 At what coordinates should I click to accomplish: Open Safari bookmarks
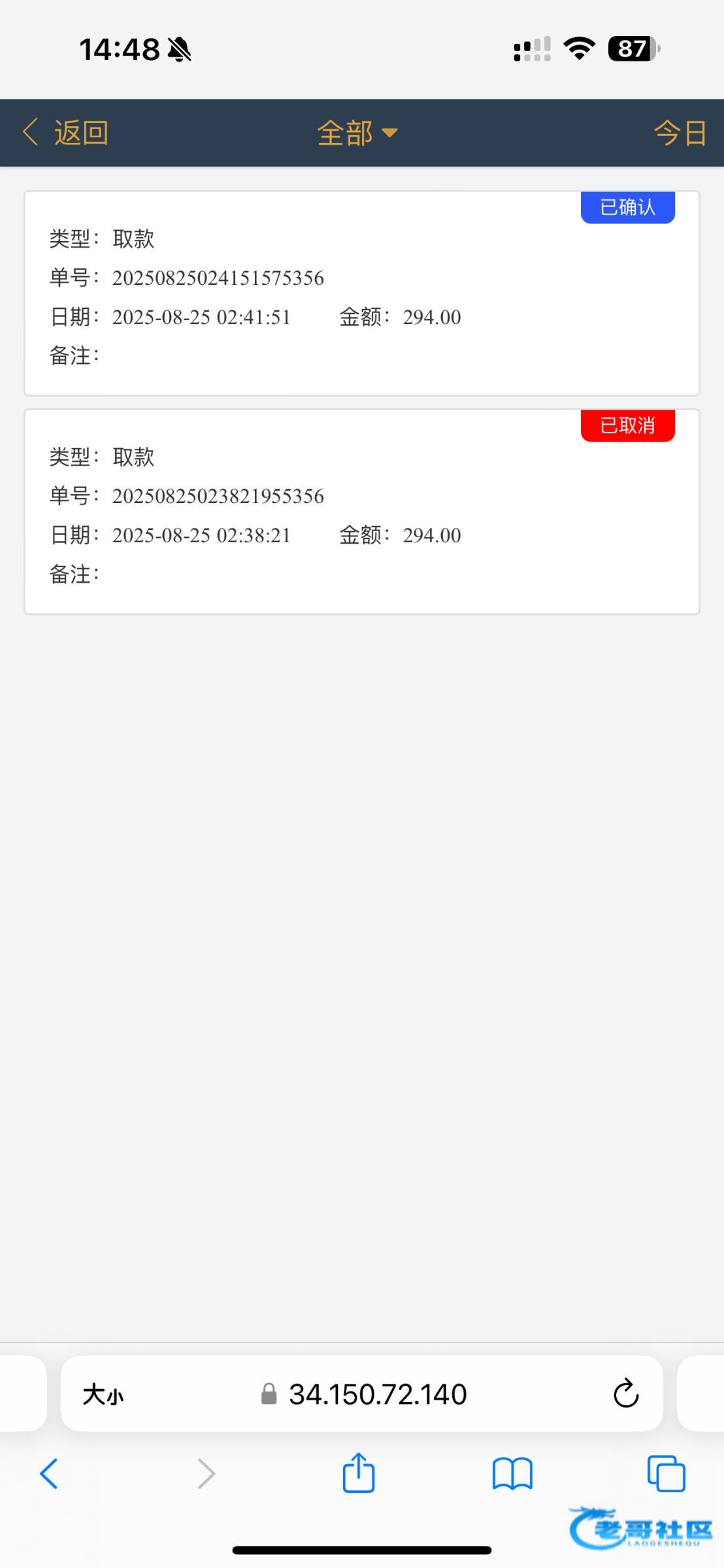[512, 1474]
